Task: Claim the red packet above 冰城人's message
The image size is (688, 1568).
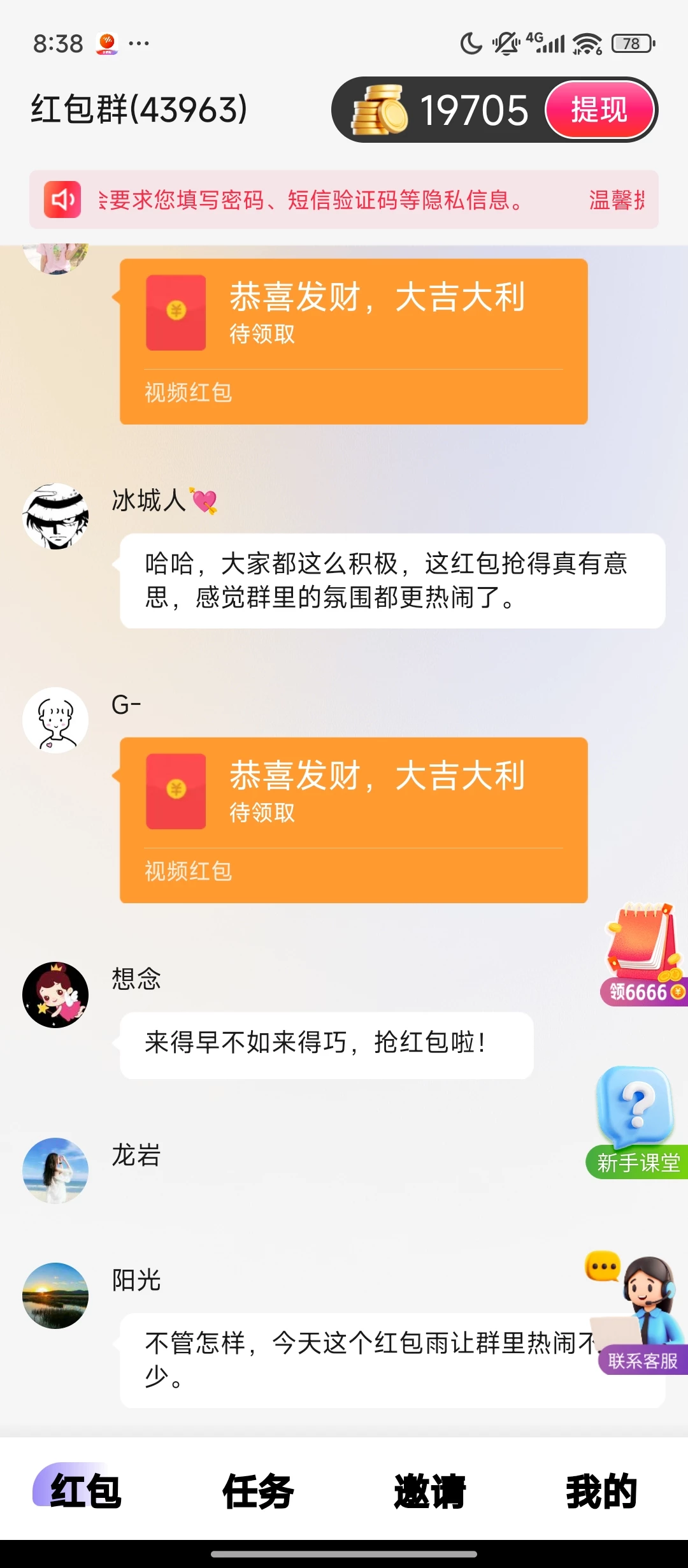Action: coord(354,341)
